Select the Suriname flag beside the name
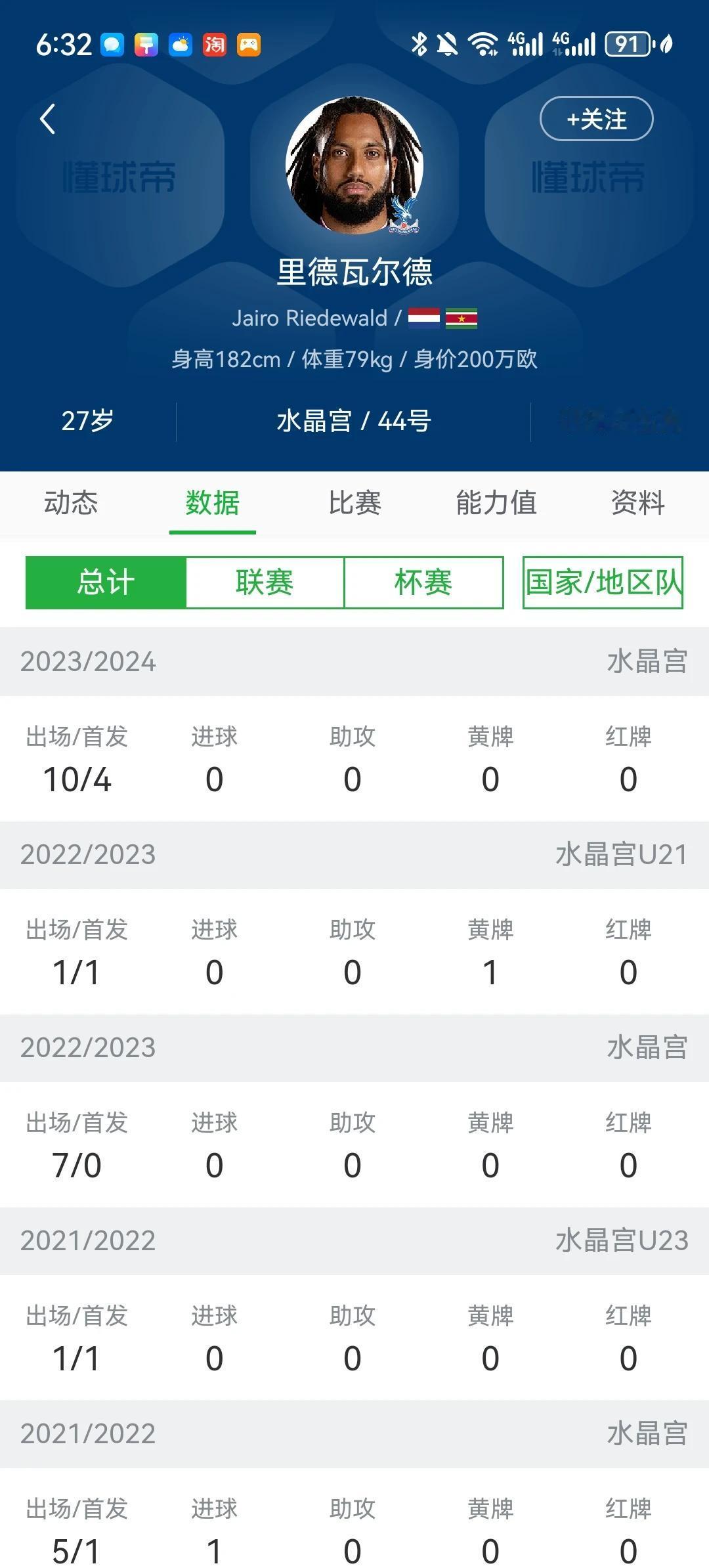709x1568 pixels. [463, 318]
